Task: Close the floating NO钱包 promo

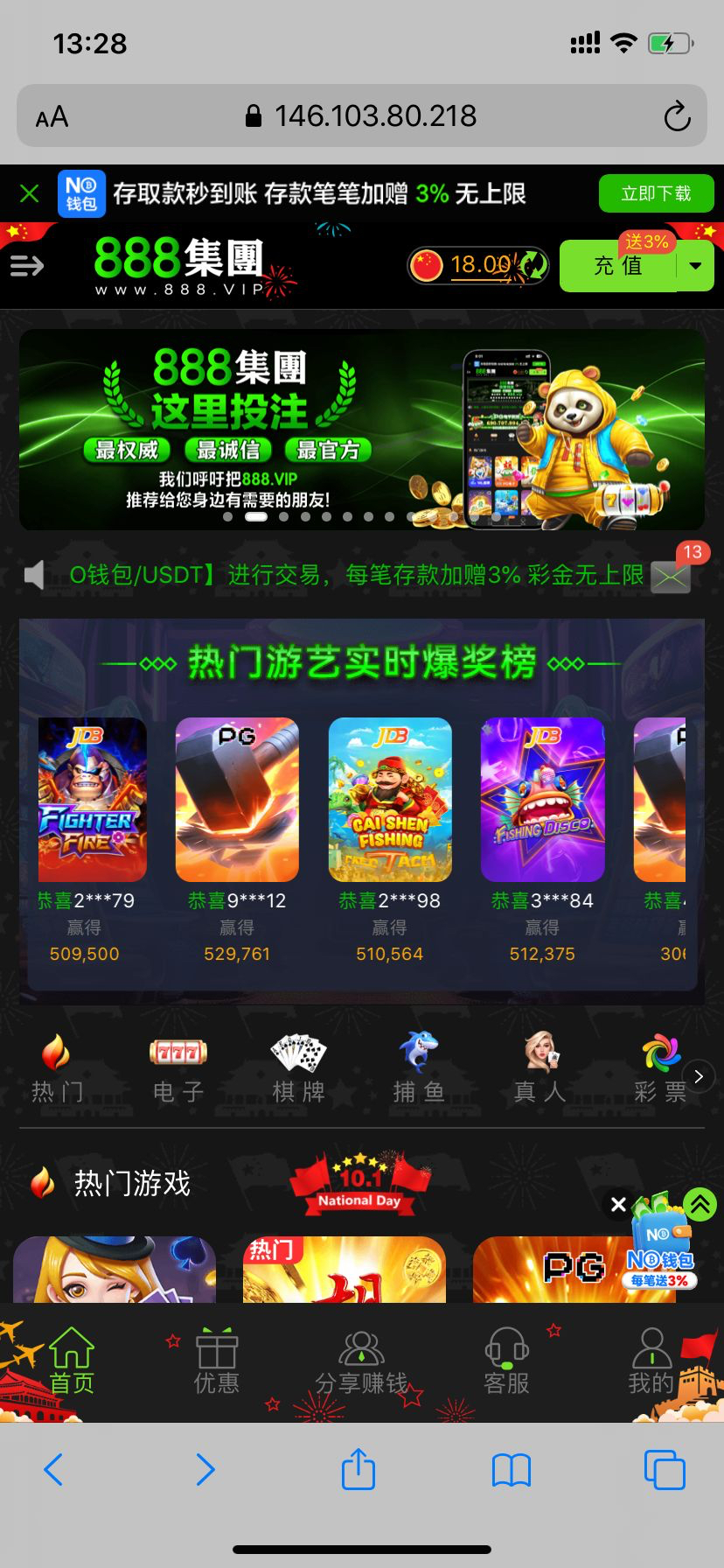Action: click(x=618, y=1205)
